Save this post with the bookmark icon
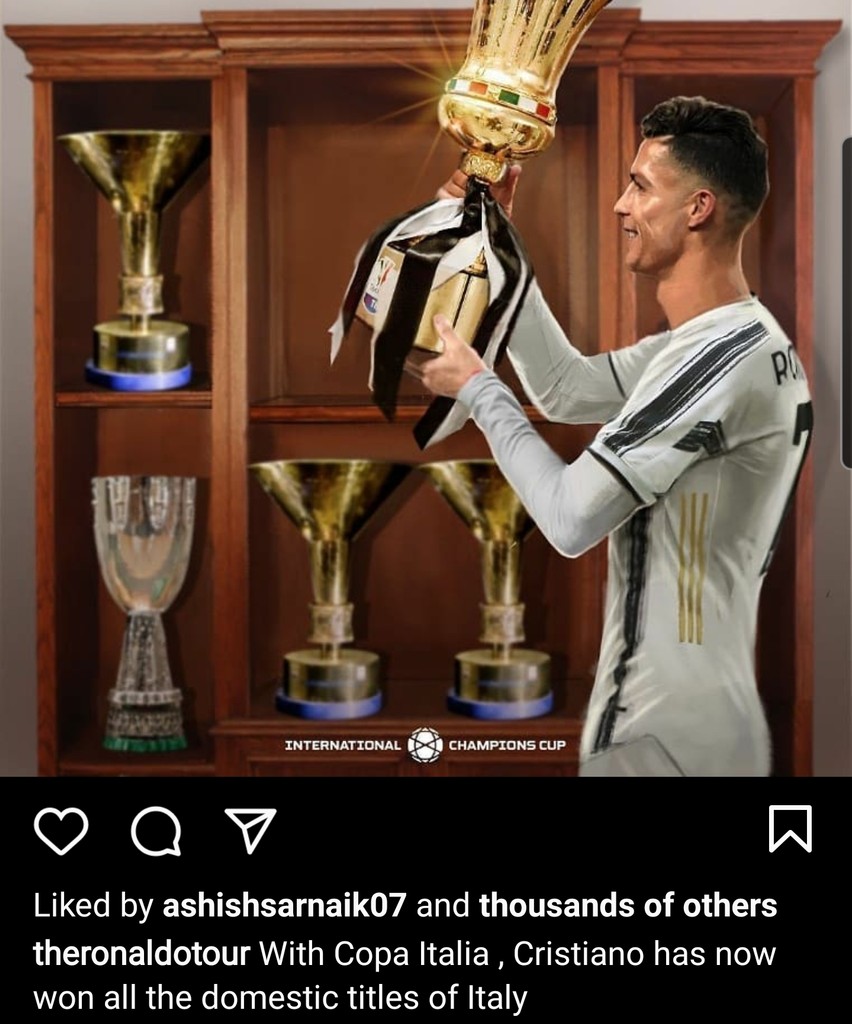This screenshot has width=852, height=1024. (x=790, y=829)
